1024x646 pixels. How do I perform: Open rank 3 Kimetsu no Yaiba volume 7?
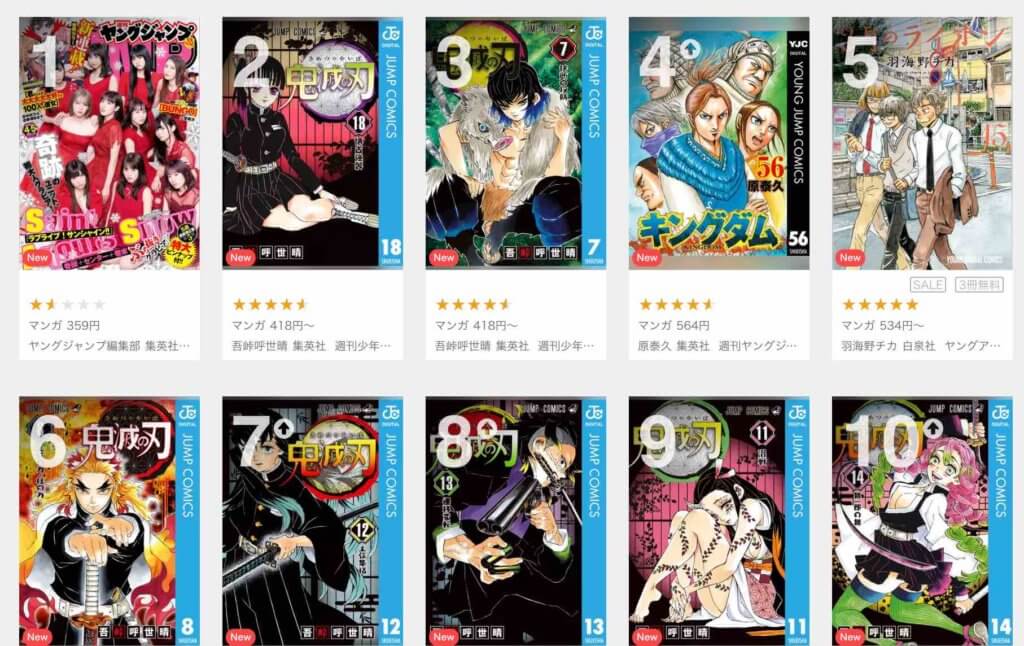pos(515,143)
